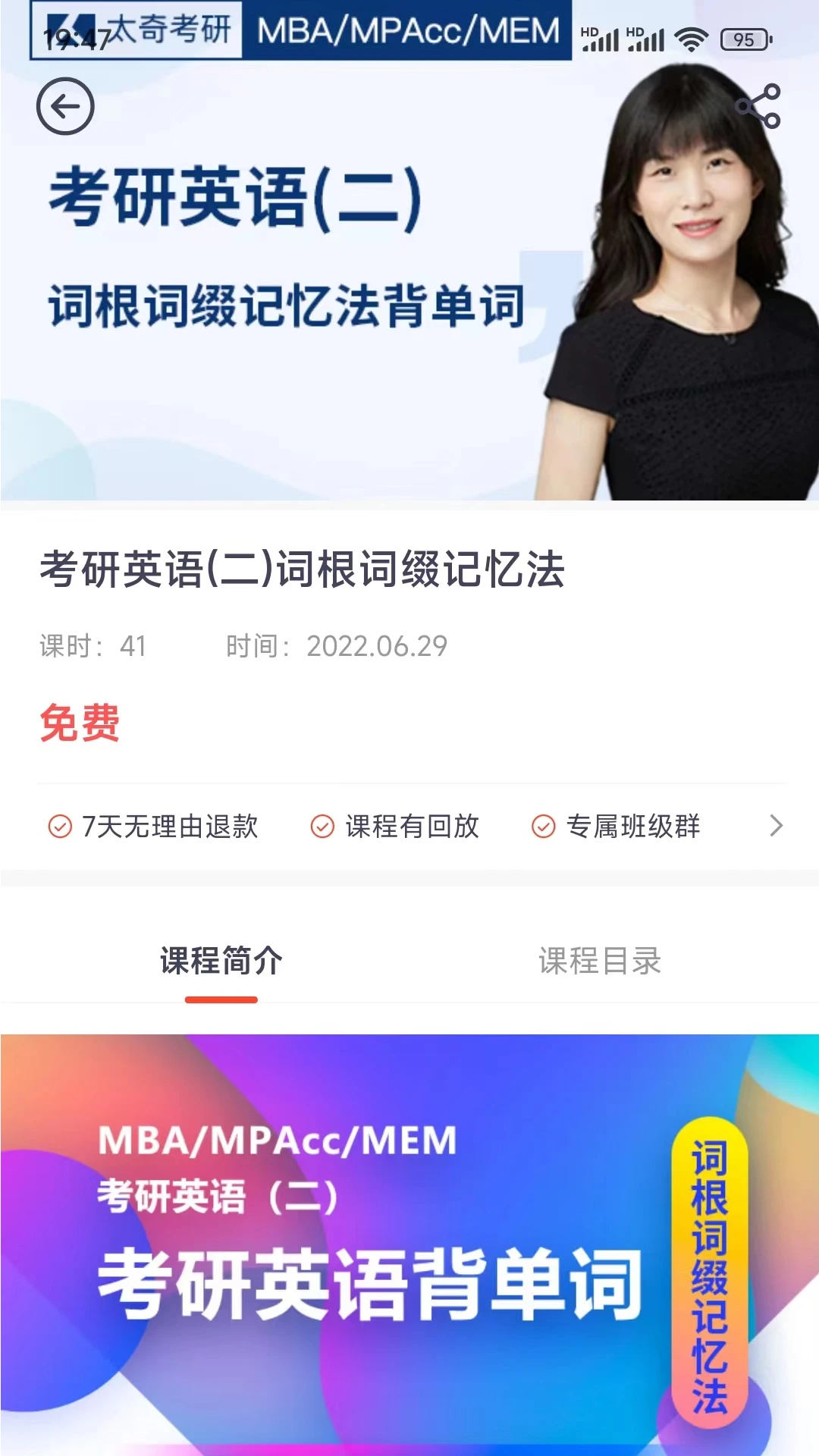Share this course
Viewport: 819px width, 1456px height.
pos(758,106)
